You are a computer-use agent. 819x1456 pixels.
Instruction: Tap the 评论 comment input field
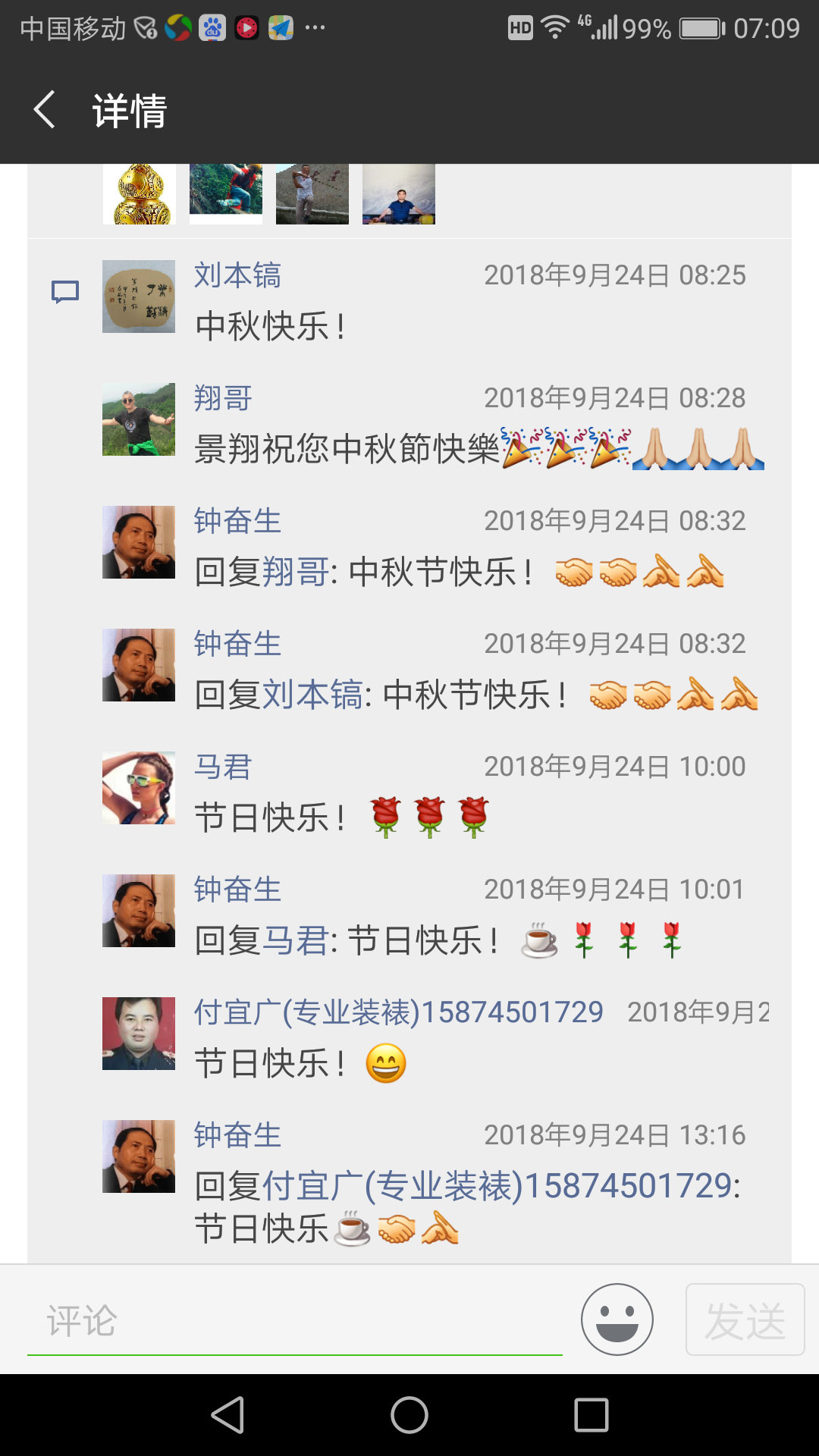(294, 1321)
